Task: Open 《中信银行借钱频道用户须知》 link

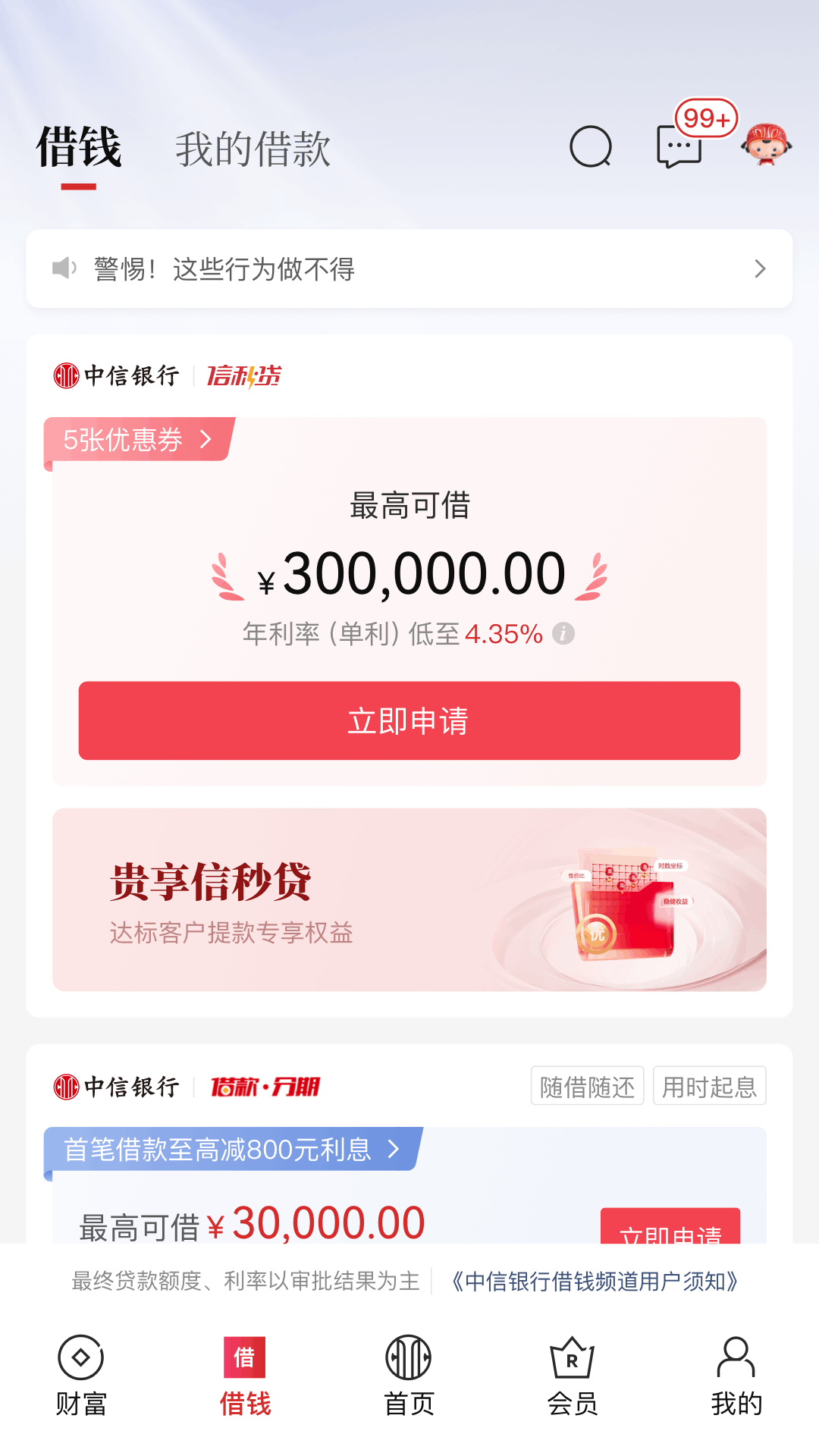Action: coord(594,1279)
